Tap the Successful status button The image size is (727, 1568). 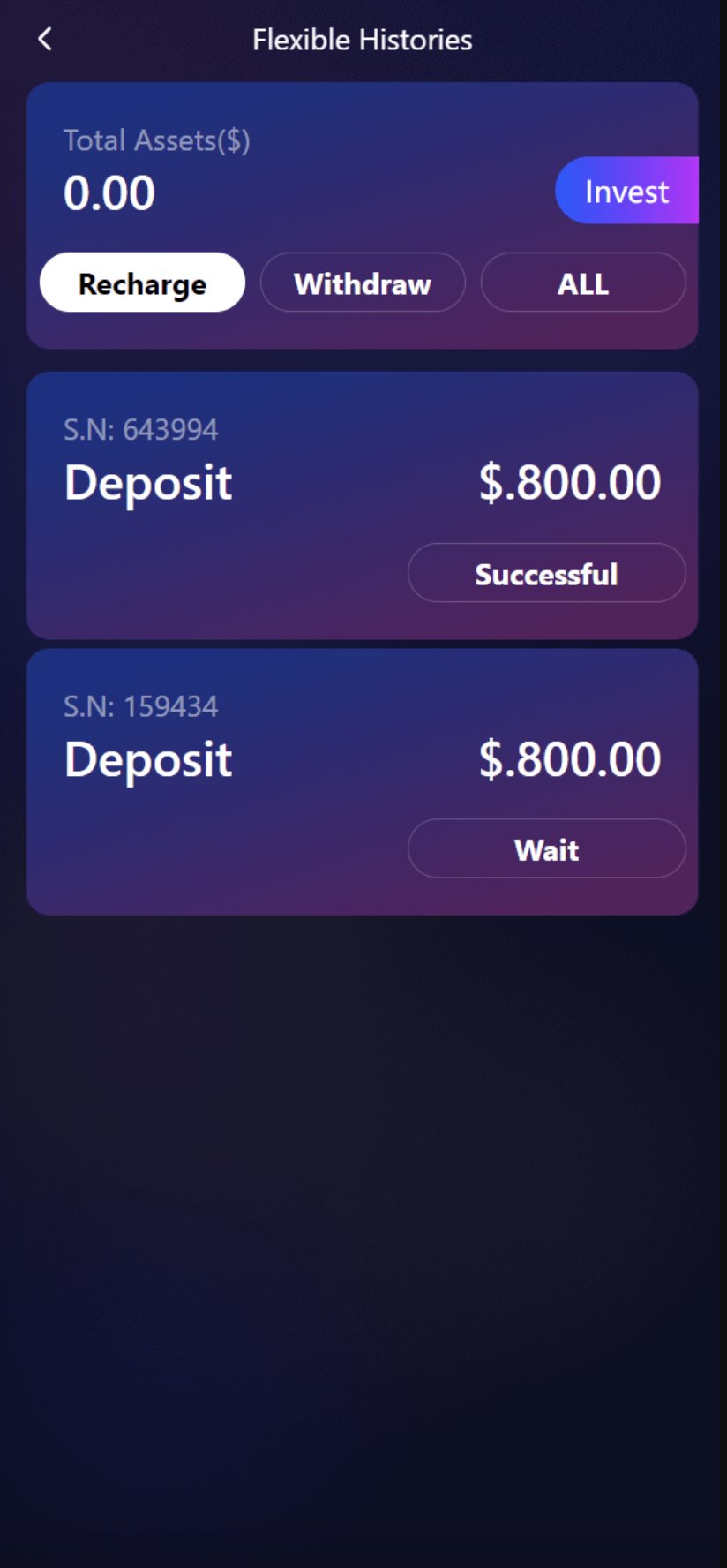pos(546,574)
